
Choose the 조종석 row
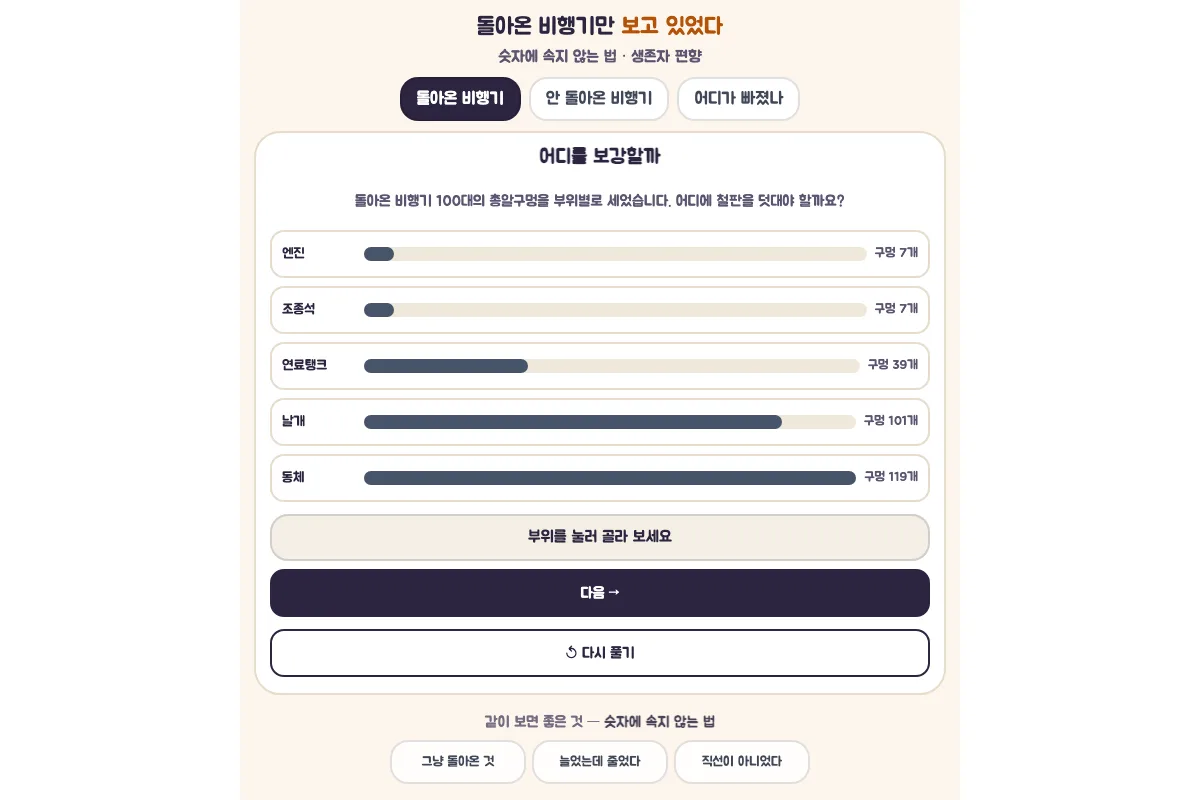600,310
